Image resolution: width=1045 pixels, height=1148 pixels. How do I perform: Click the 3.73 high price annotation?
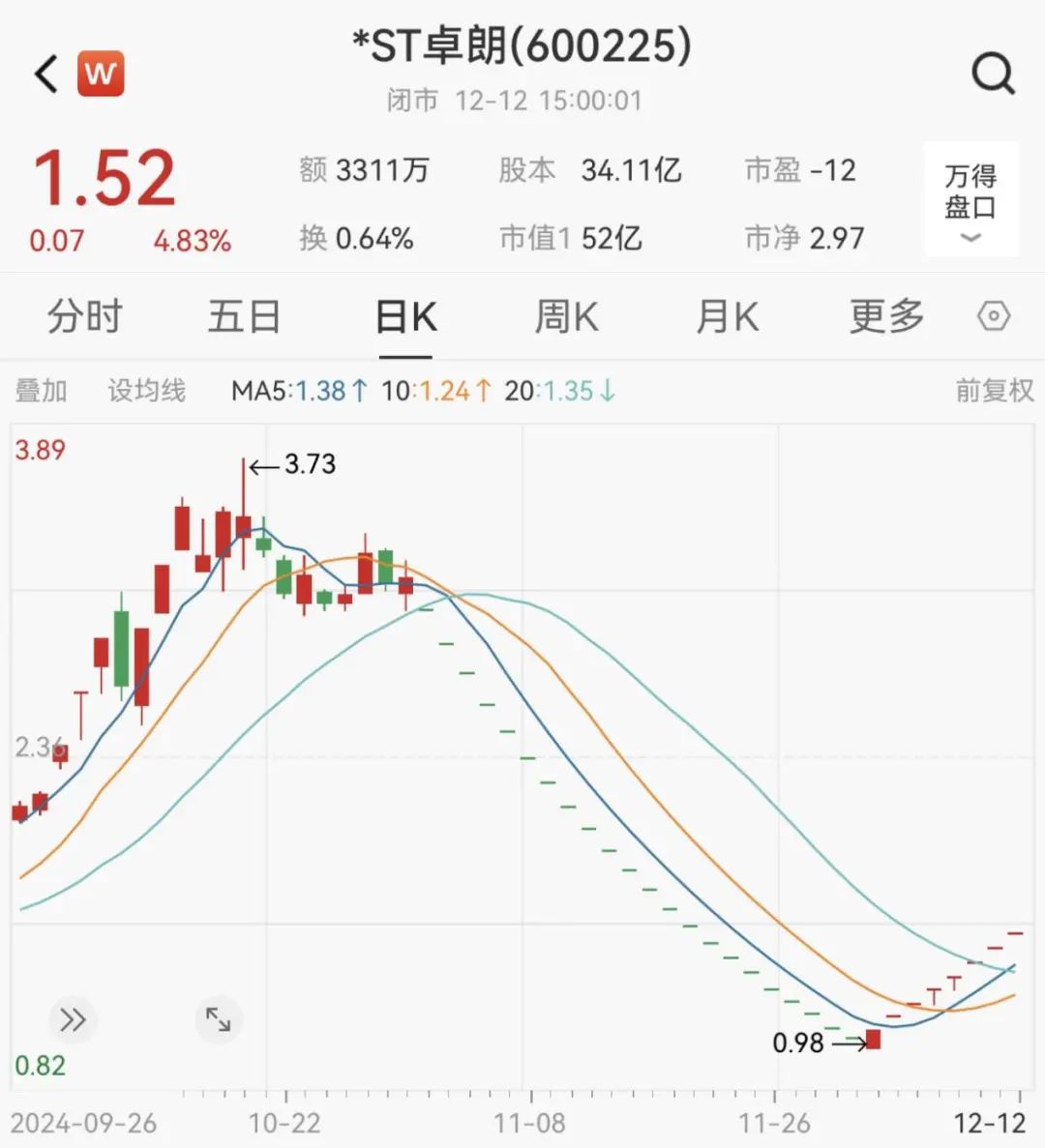[309, 464]
